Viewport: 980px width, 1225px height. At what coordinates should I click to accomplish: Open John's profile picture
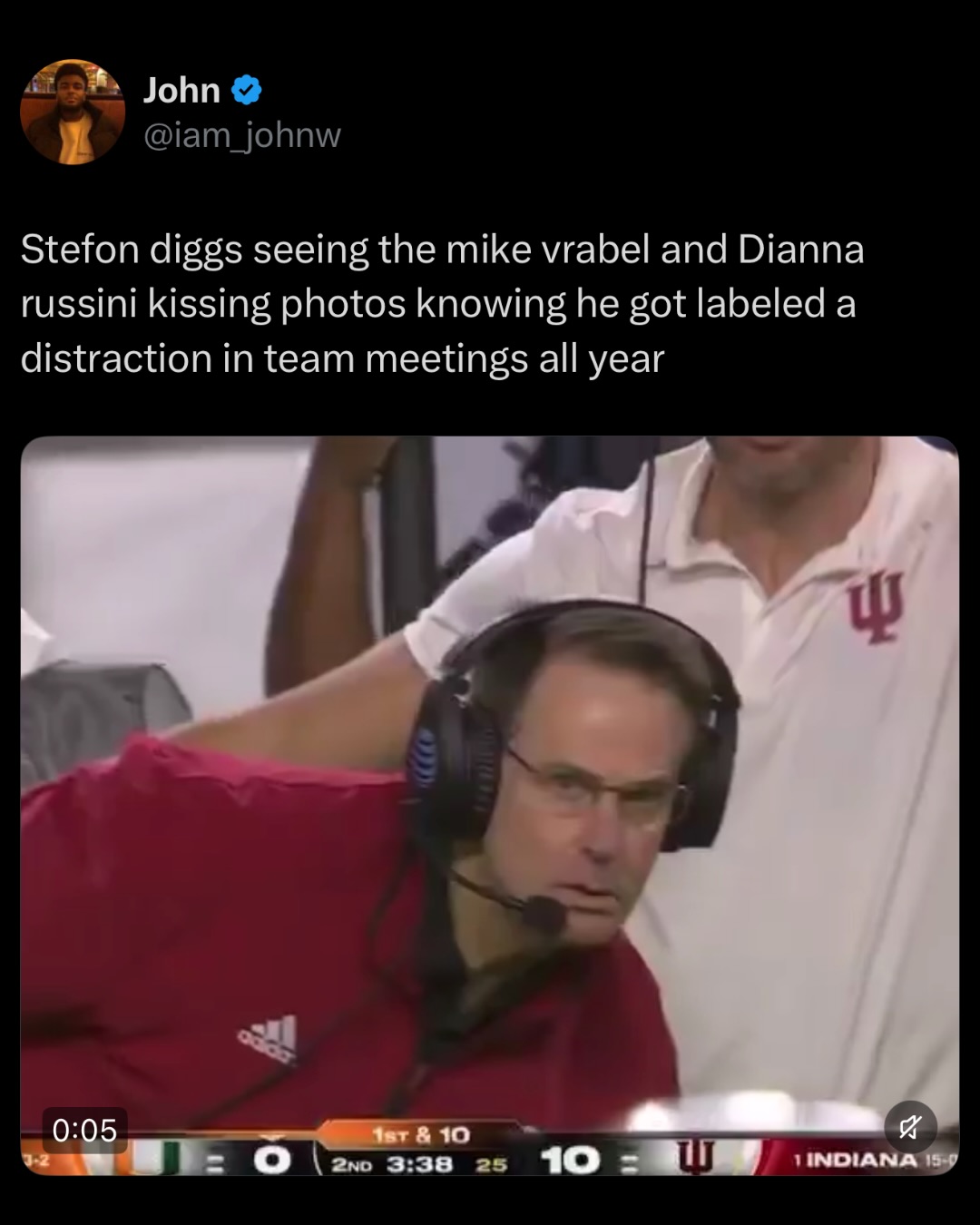(x=73, y=113)
